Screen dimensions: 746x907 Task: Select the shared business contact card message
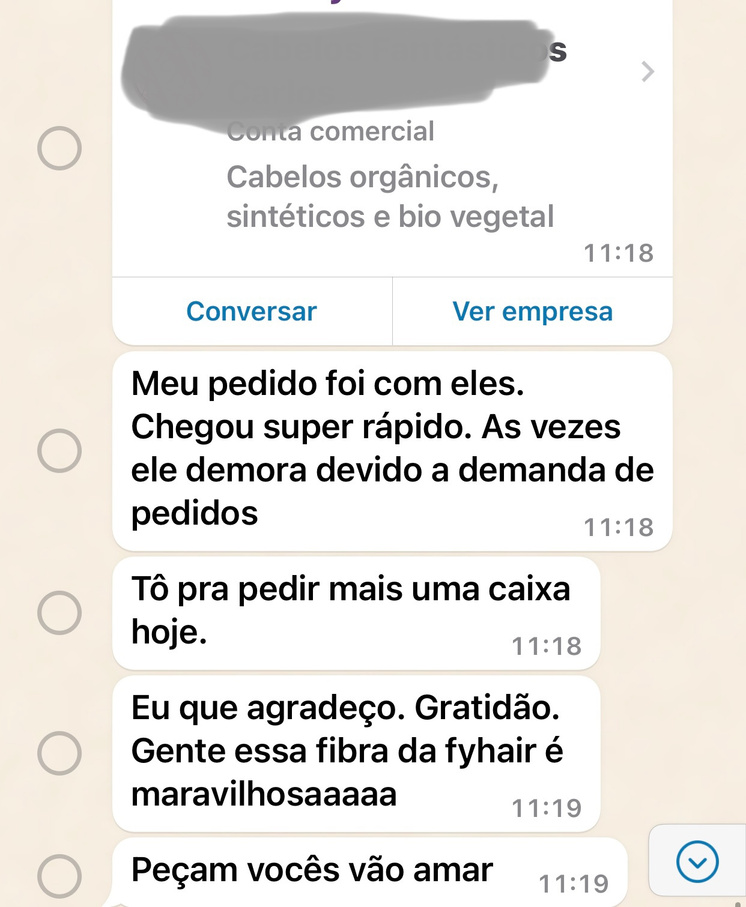[x=59, y=149]
